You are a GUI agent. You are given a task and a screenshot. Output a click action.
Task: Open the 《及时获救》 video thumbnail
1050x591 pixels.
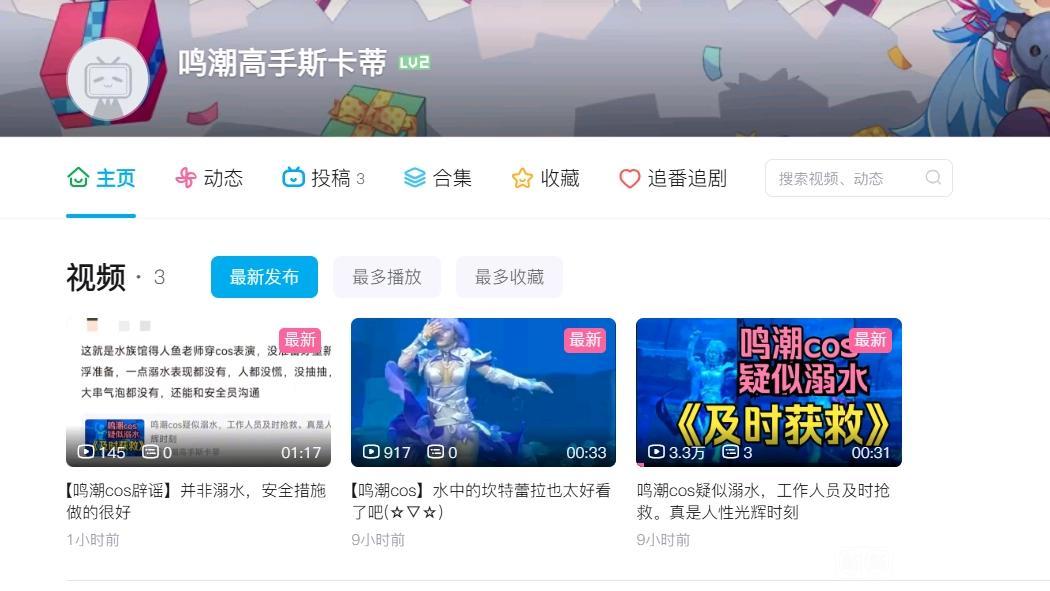(x=768, y=392)
